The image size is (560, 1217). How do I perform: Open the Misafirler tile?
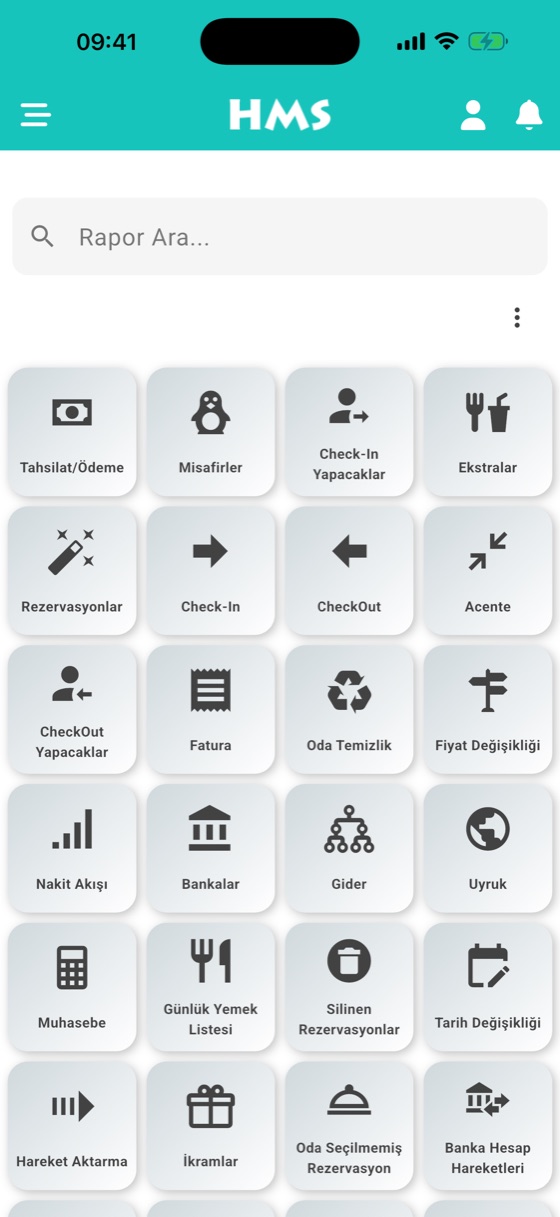pyautogui.click(x=210, y=432)
